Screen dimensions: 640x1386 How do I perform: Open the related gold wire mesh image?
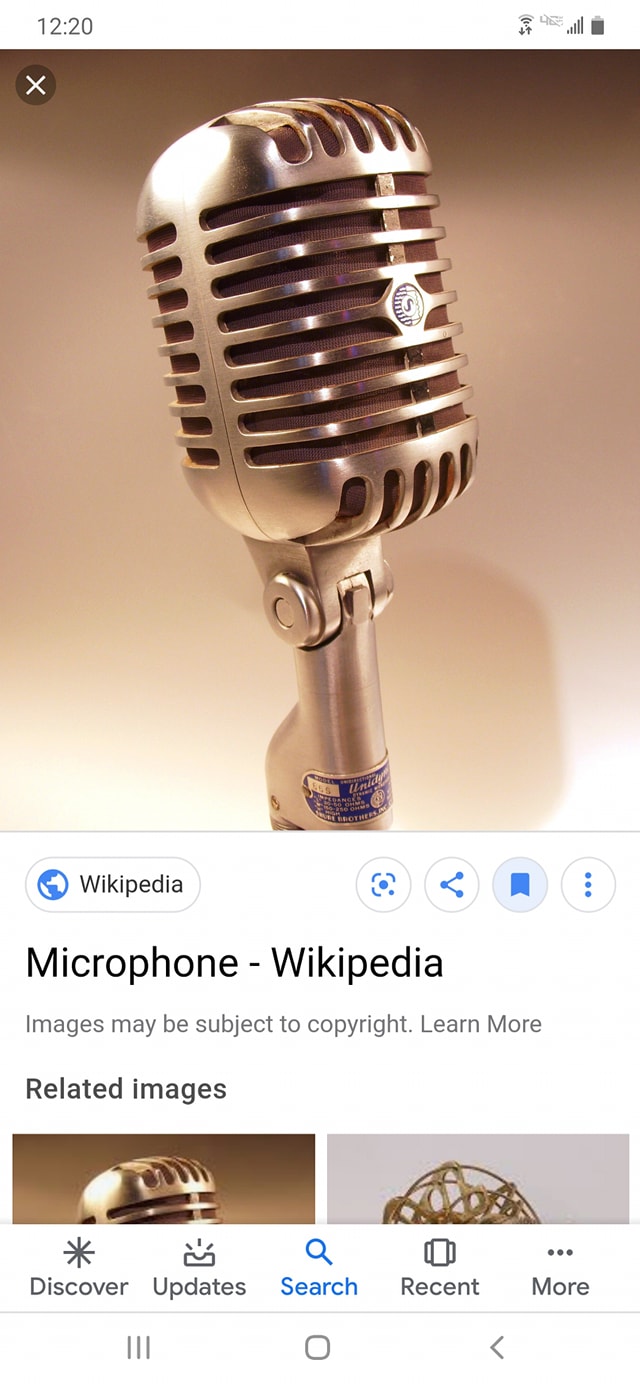[478, 1178]
